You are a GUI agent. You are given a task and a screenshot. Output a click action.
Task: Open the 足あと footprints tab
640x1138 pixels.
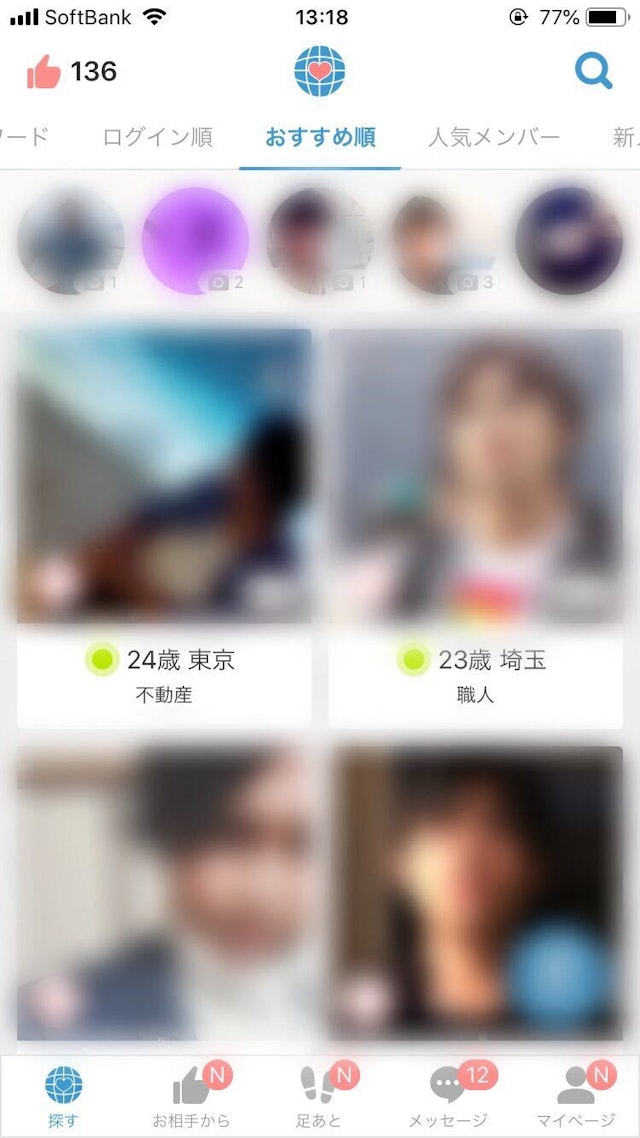(x=320, y=1097)
